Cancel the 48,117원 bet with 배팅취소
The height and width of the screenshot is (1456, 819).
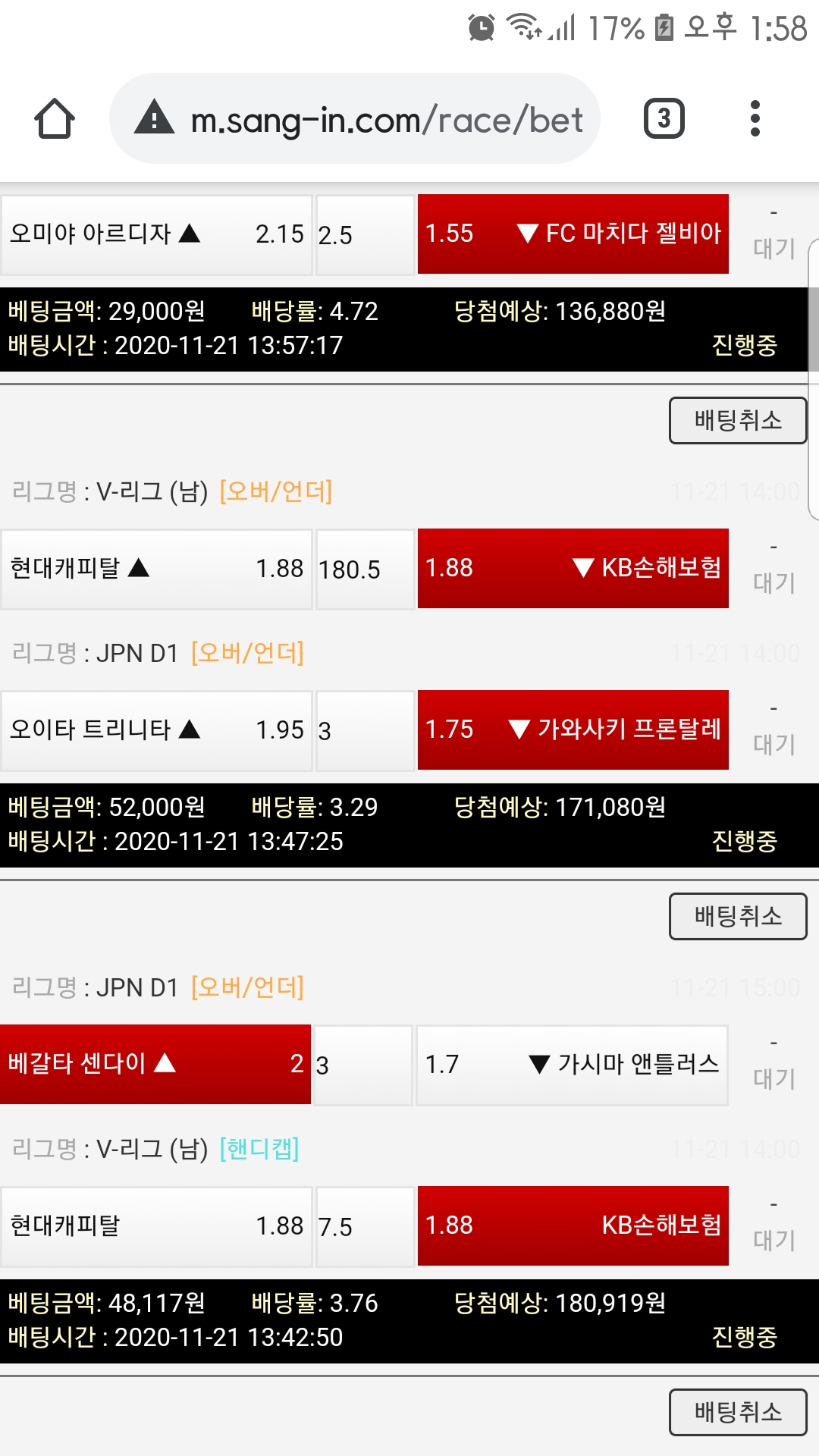click(x=737, y=1412)
